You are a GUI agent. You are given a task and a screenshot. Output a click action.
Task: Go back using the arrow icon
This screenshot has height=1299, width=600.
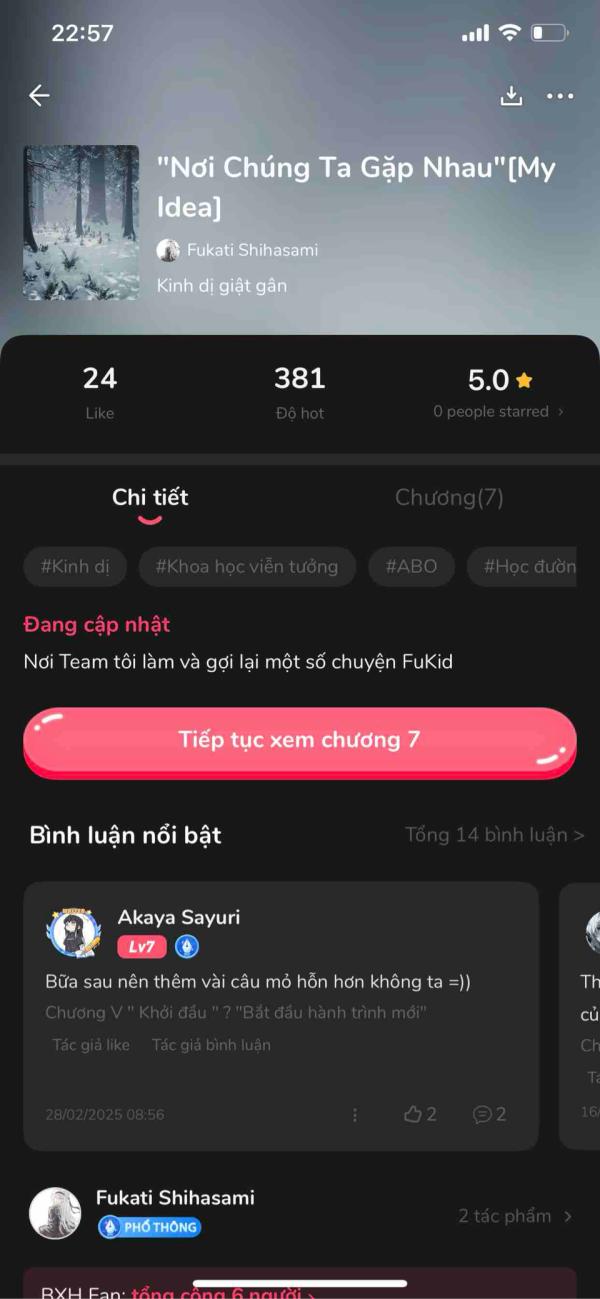(x=39, y=95)
